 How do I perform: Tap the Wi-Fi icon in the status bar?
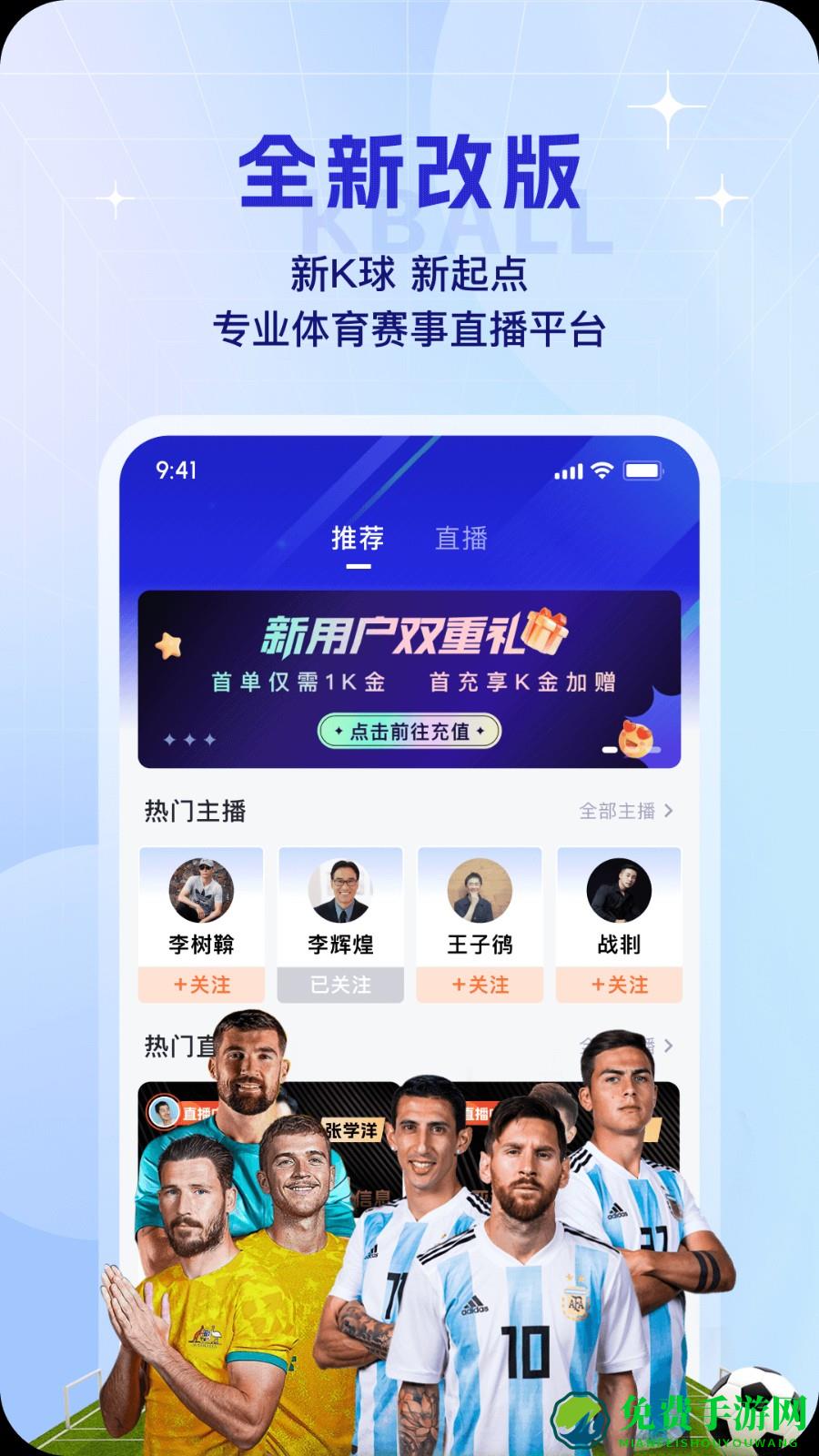pyautogui.click(x=602, y=470)
